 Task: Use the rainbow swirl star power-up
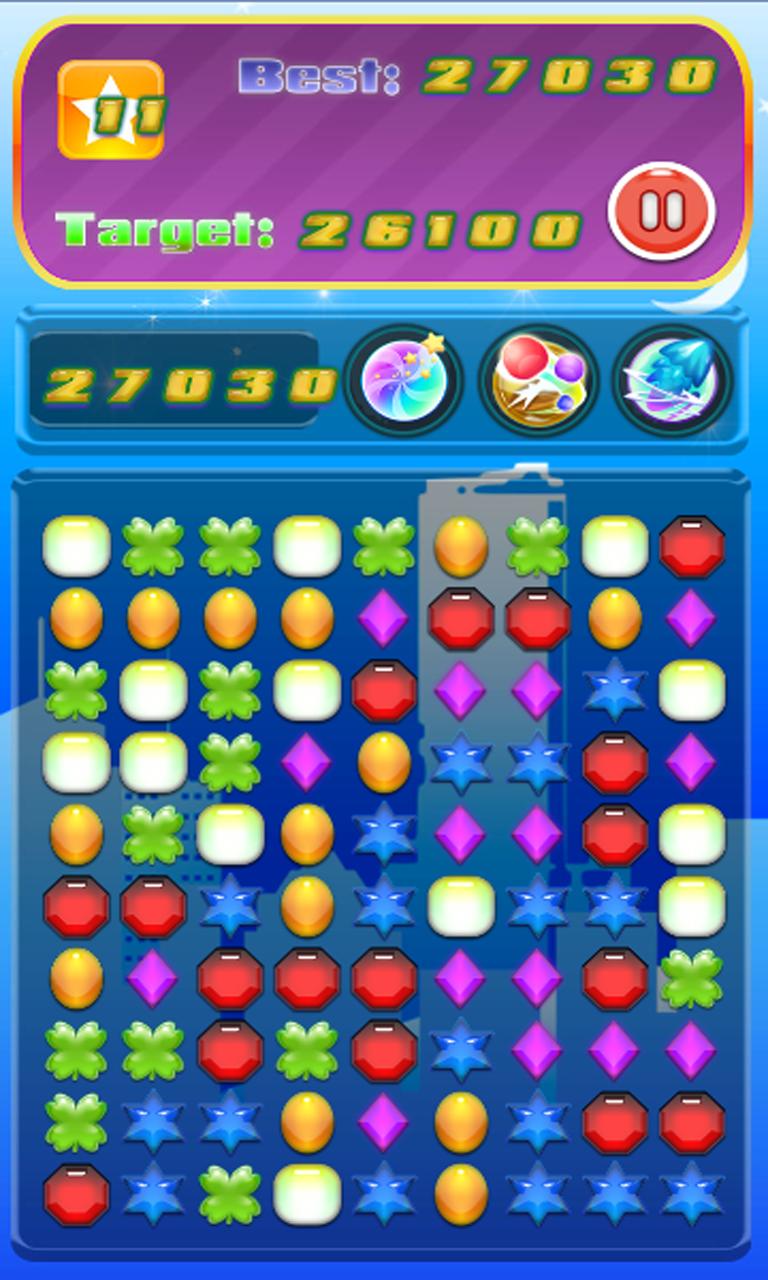pos(402,381)
